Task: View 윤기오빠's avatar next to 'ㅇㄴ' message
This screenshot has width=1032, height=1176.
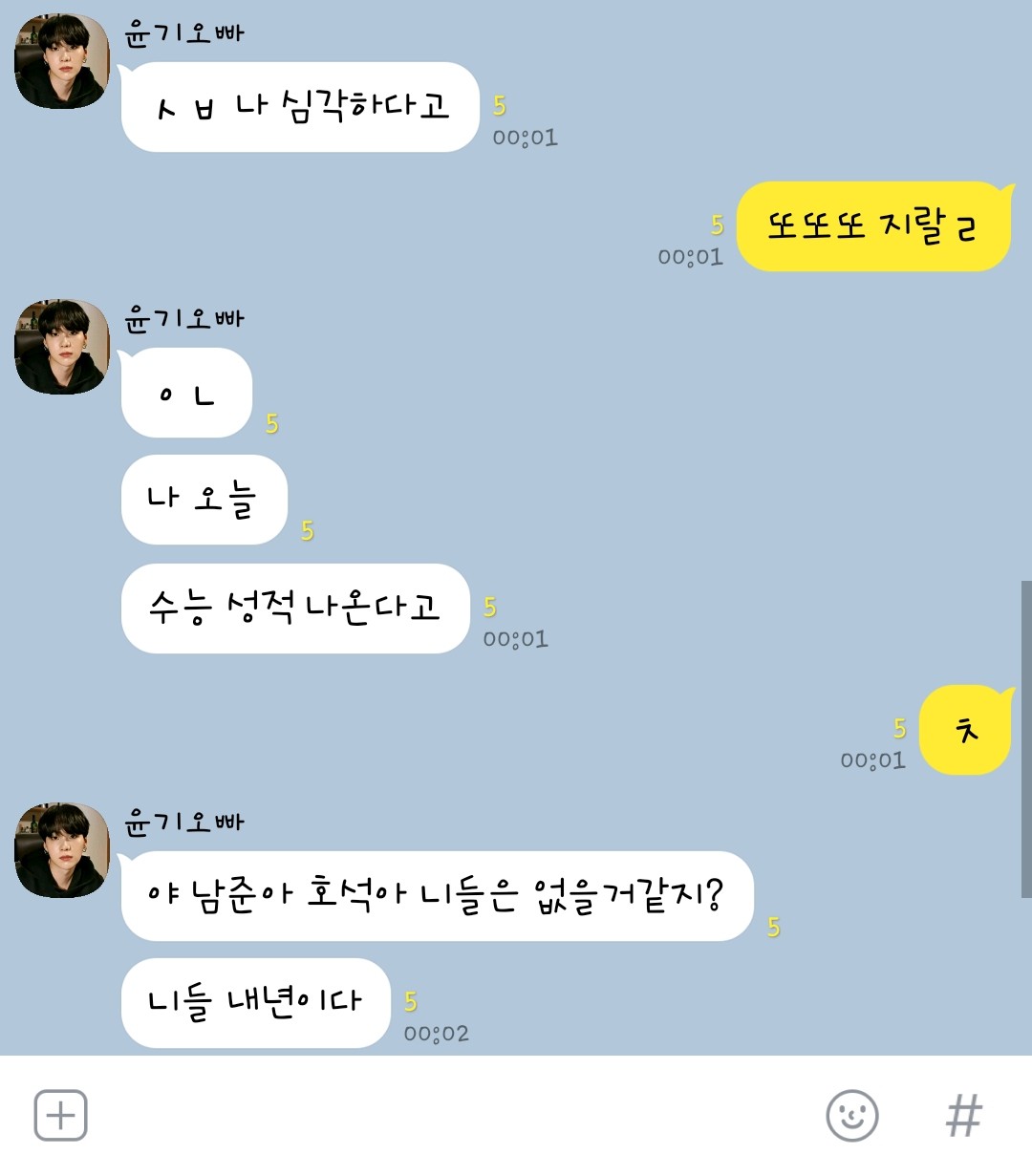Action: [62, 347]
